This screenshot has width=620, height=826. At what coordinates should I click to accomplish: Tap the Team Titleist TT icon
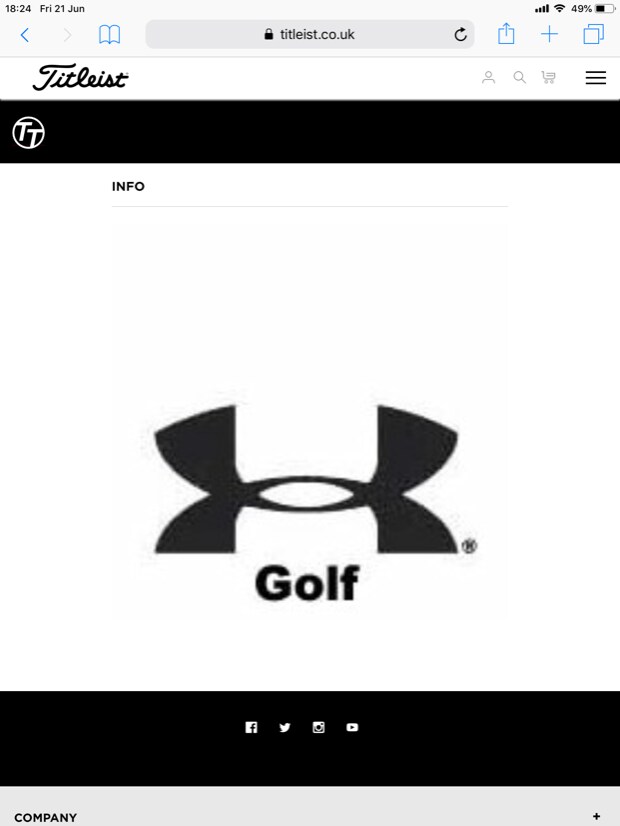coord(28,132)
